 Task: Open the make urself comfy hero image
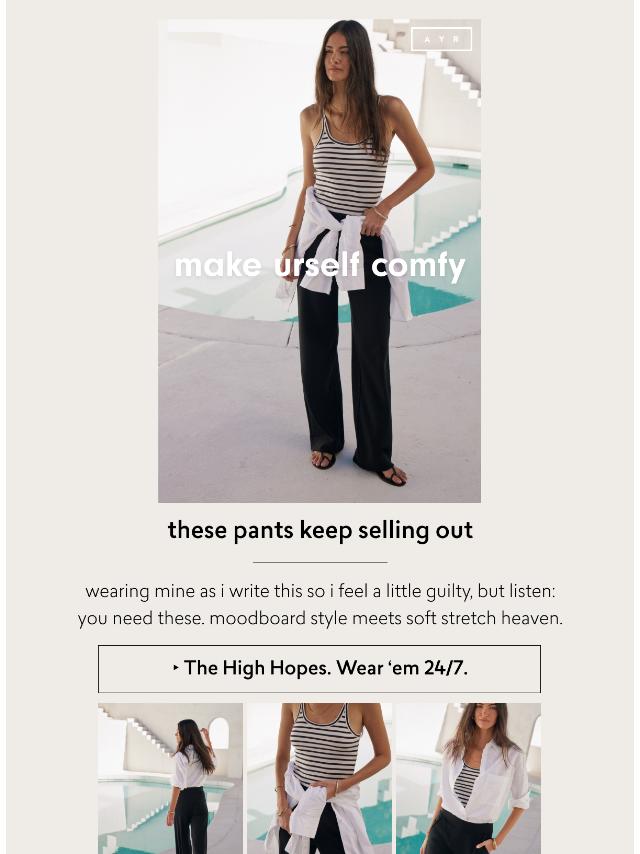[319, 261]
